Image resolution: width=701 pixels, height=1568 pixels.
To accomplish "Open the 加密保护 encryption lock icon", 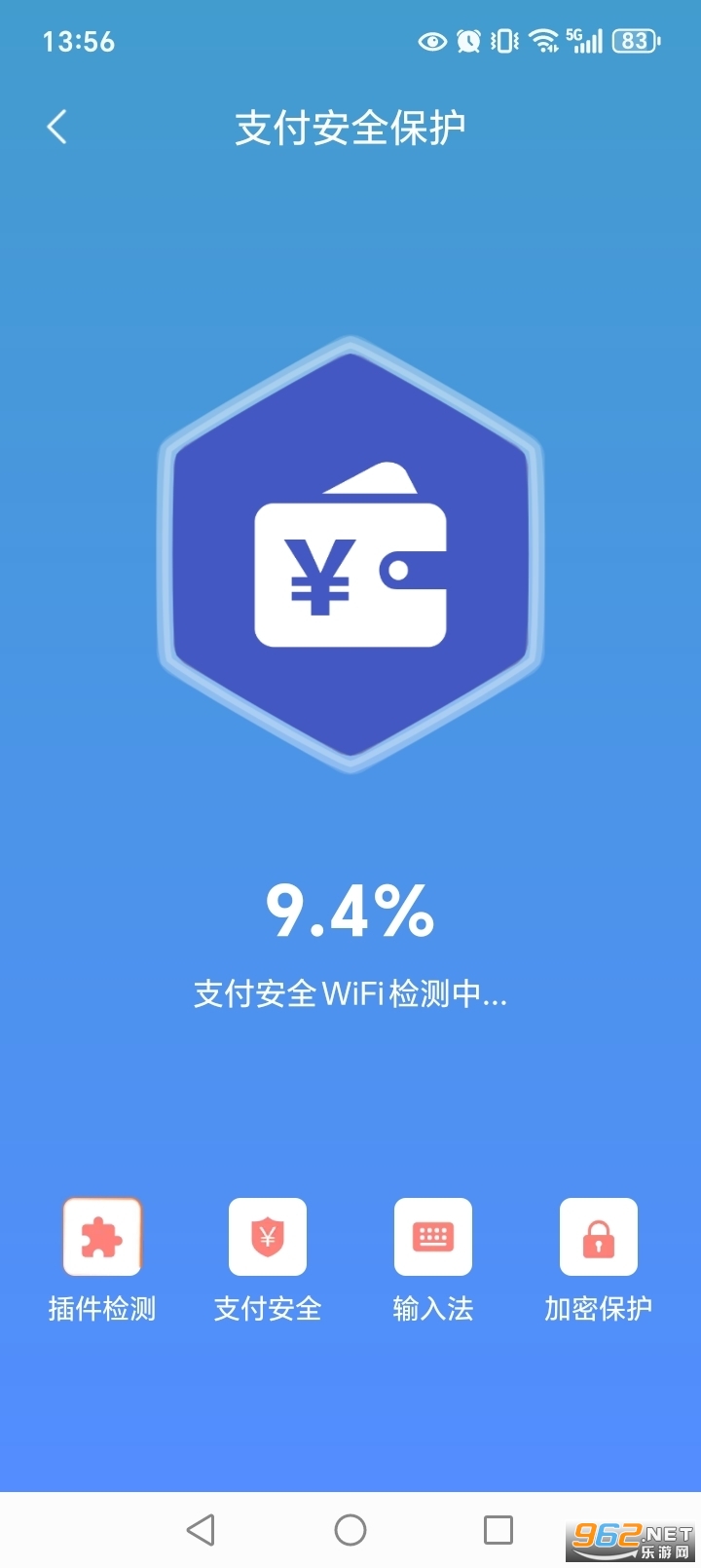I will point(598,1237).
